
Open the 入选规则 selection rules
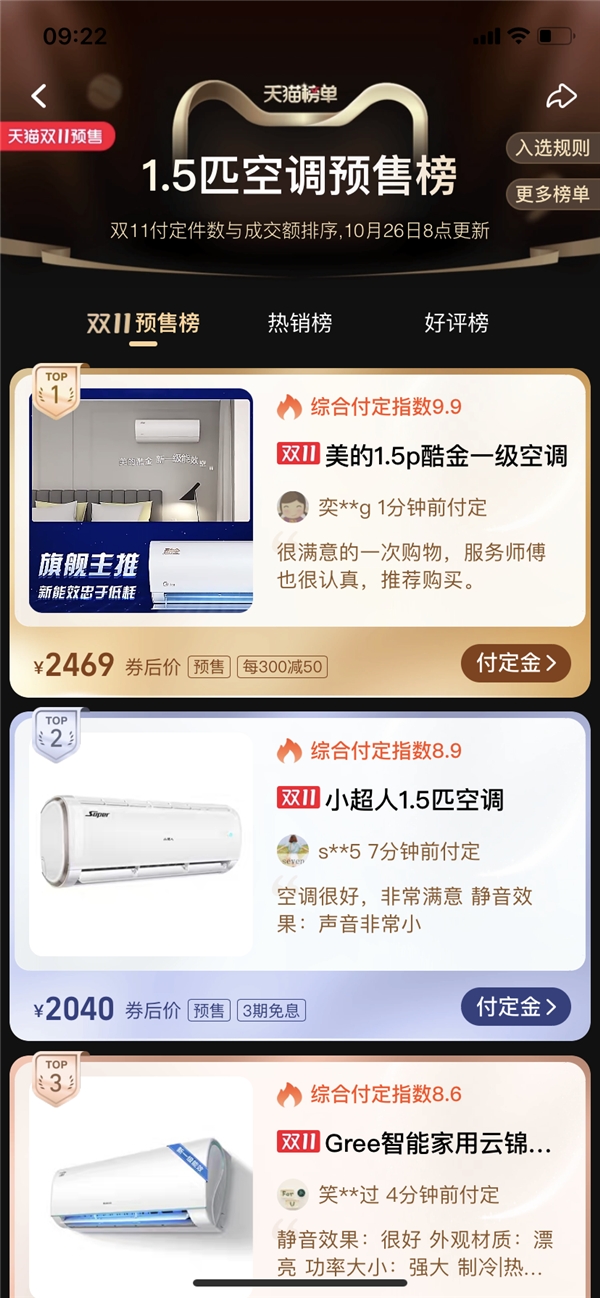coord(552,149)
